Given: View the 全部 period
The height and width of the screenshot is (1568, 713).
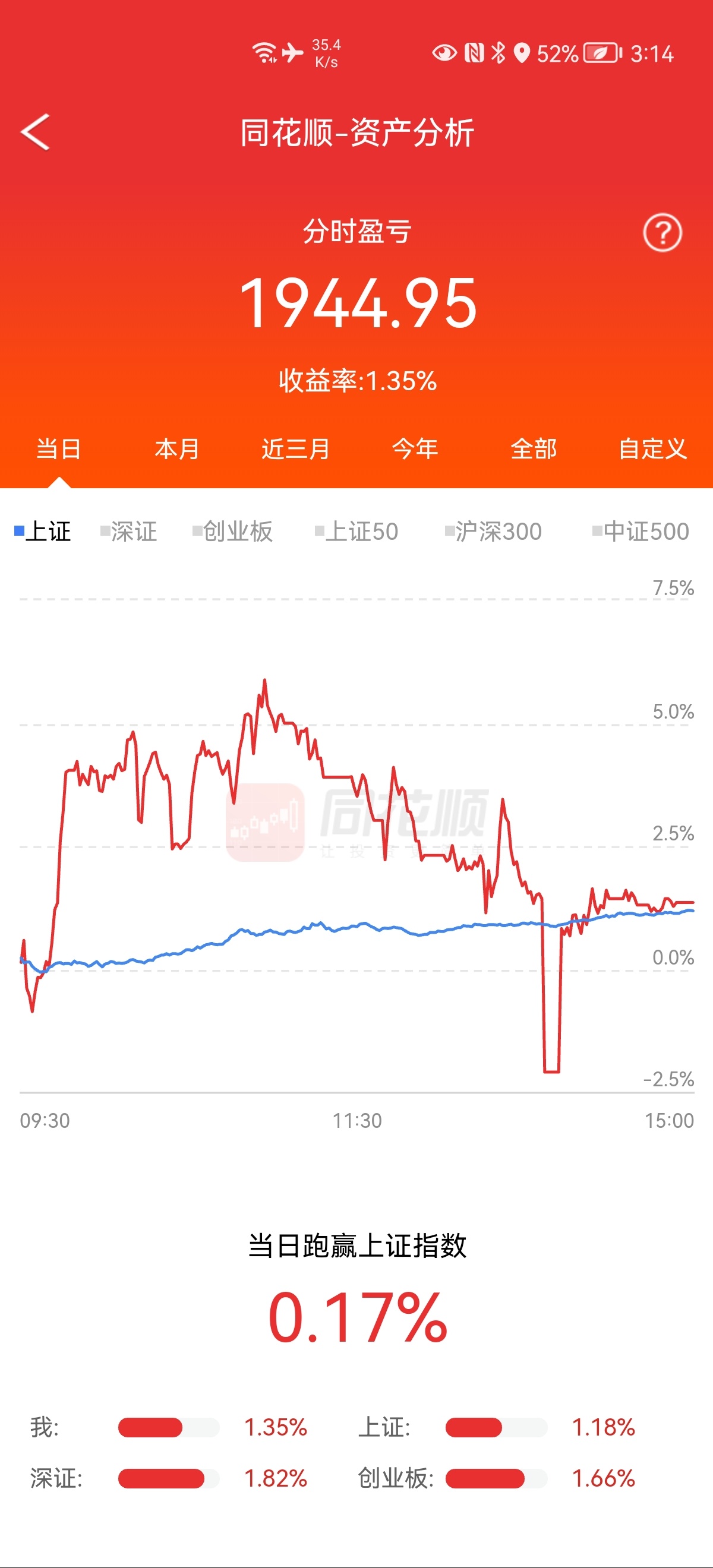Looking at the screenshot, I should 534,449.
